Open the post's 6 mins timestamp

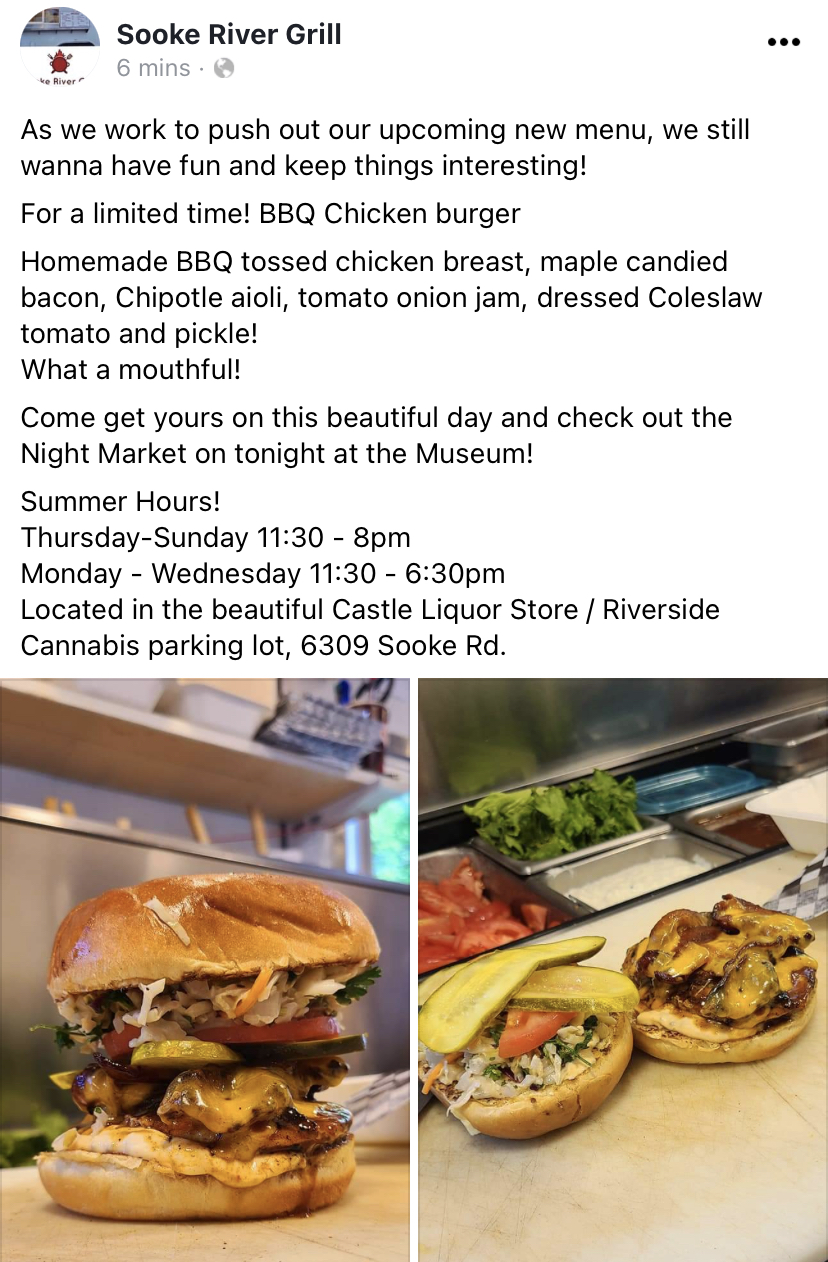click(153, 68)
